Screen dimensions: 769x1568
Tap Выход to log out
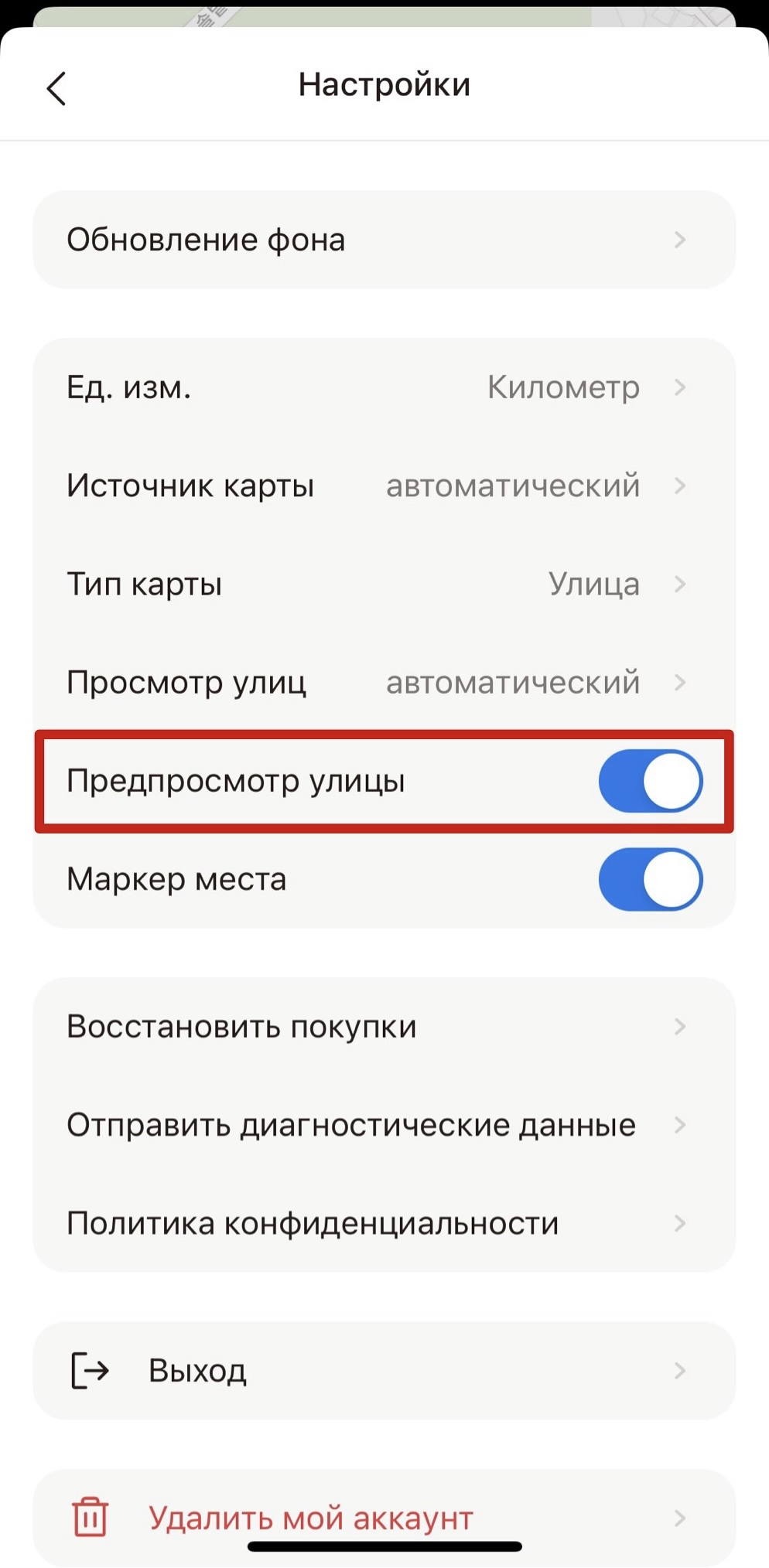[384, 1371]
